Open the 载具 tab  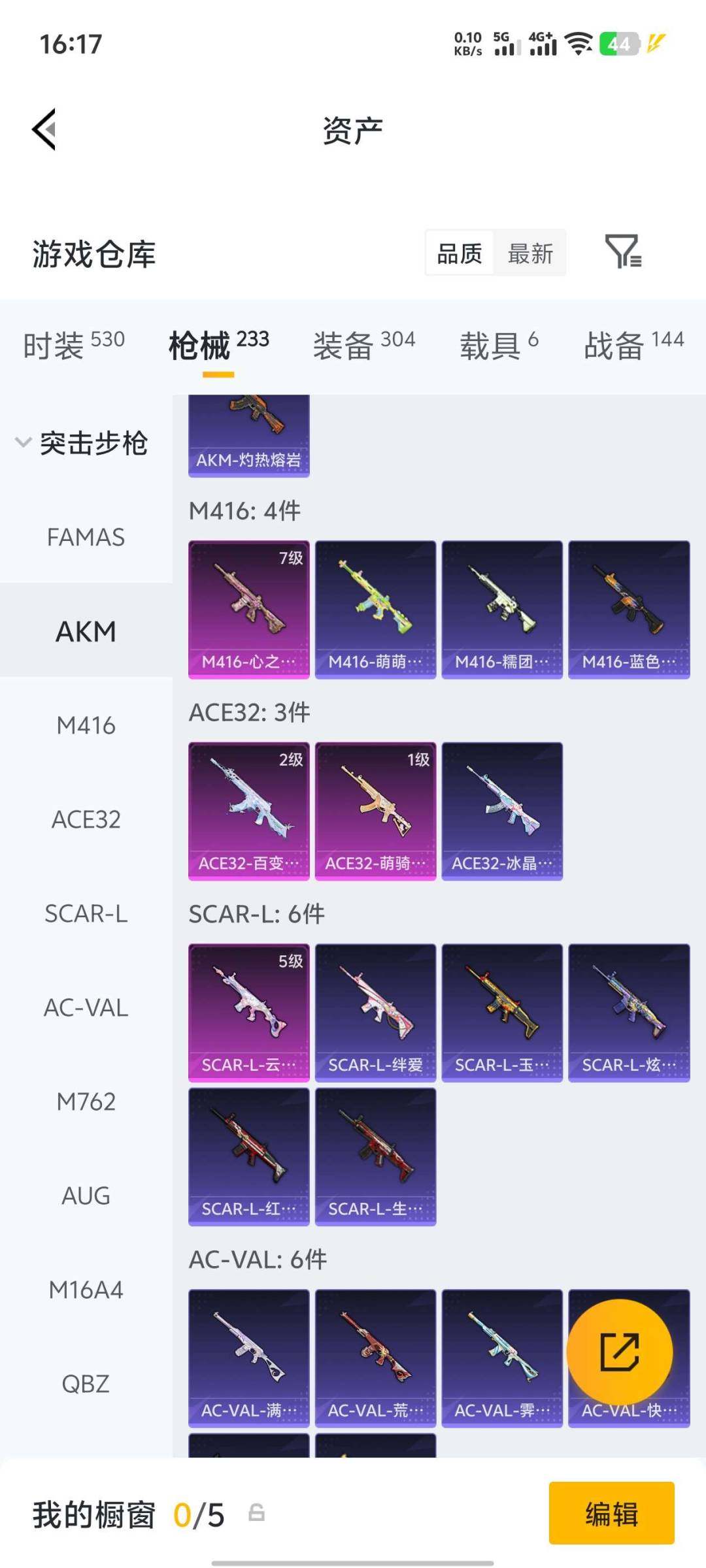[499, 345]
